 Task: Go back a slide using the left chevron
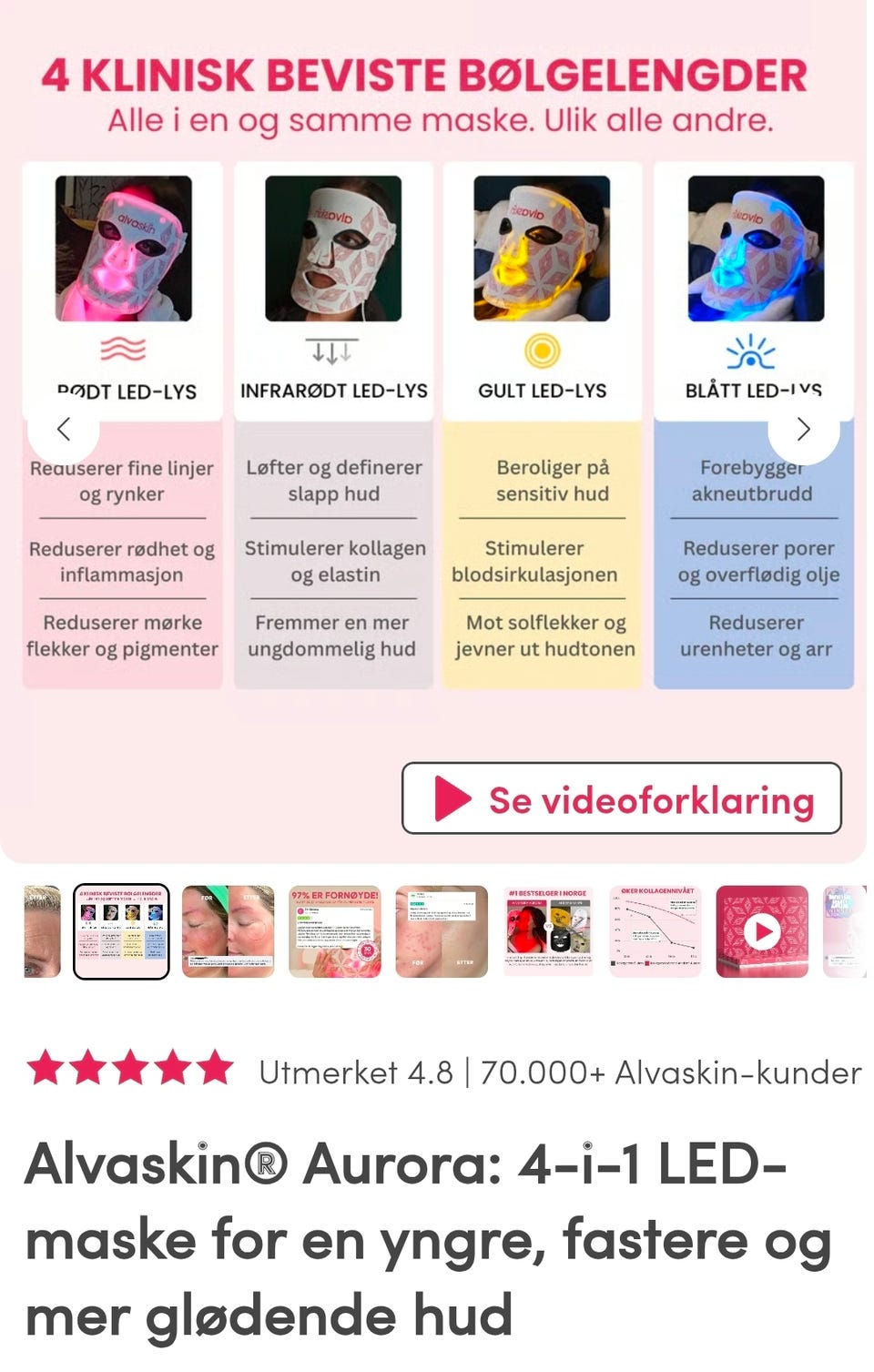64,429
